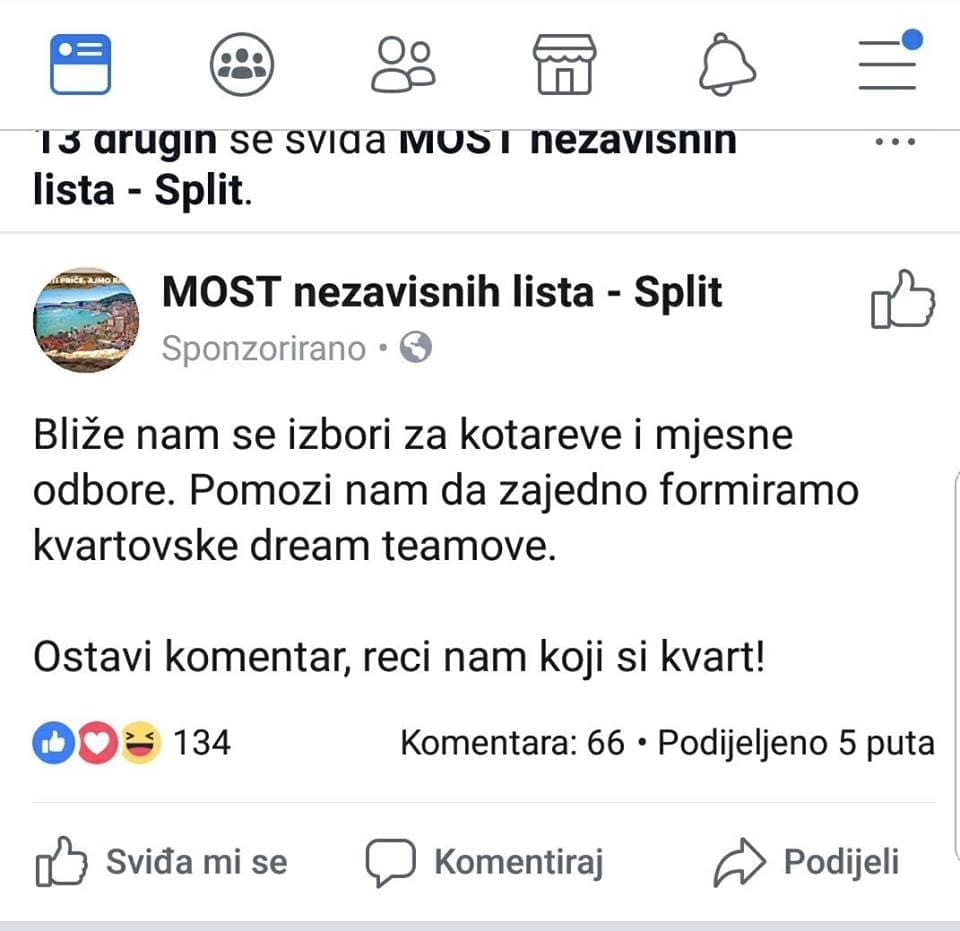Open the Groups tab
This screenshot has height=931, width=960.
[241, 64]
